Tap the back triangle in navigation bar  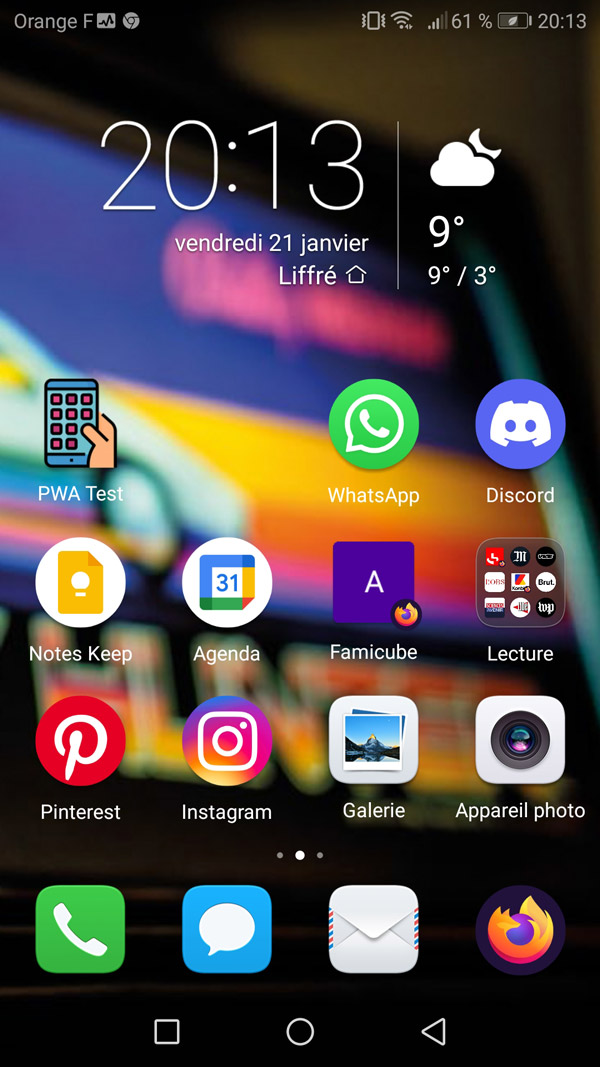pos(433,1031)
